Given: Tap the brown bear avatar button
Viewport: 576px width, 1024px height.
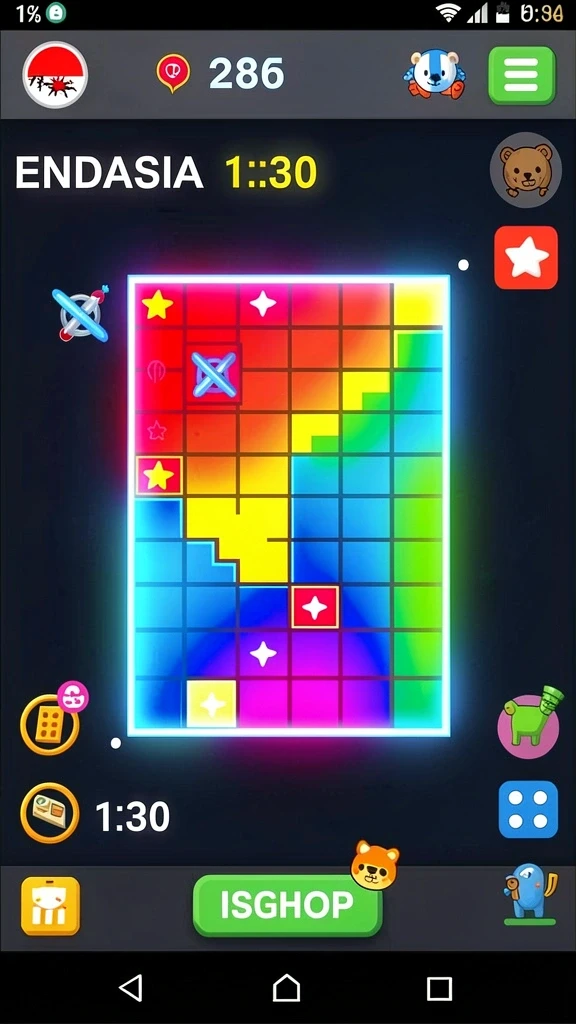Looking at the screenshot, I should coord(526,170).
